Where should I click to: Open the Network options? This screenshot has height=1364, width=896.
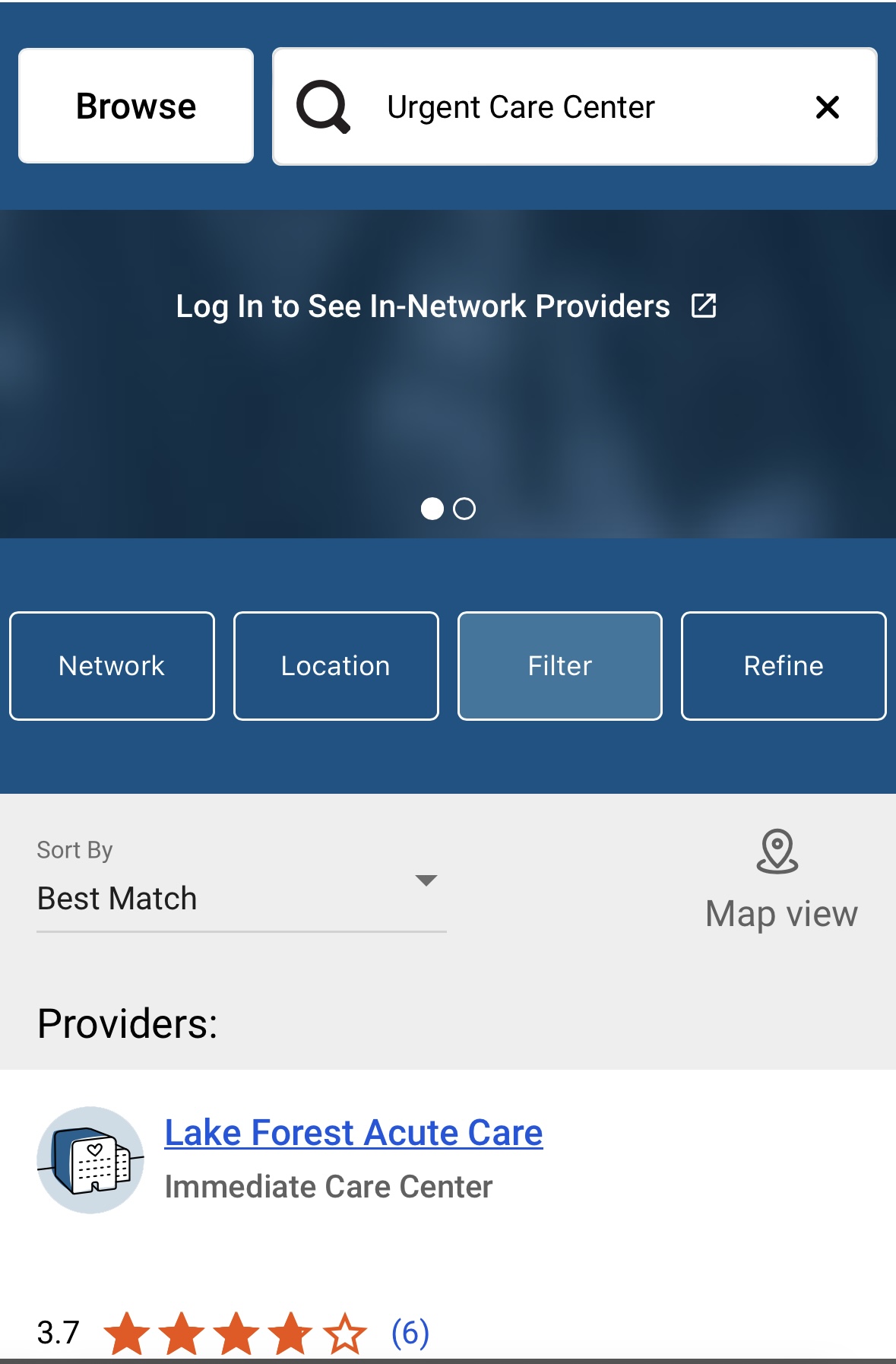(x=112, y=666)
